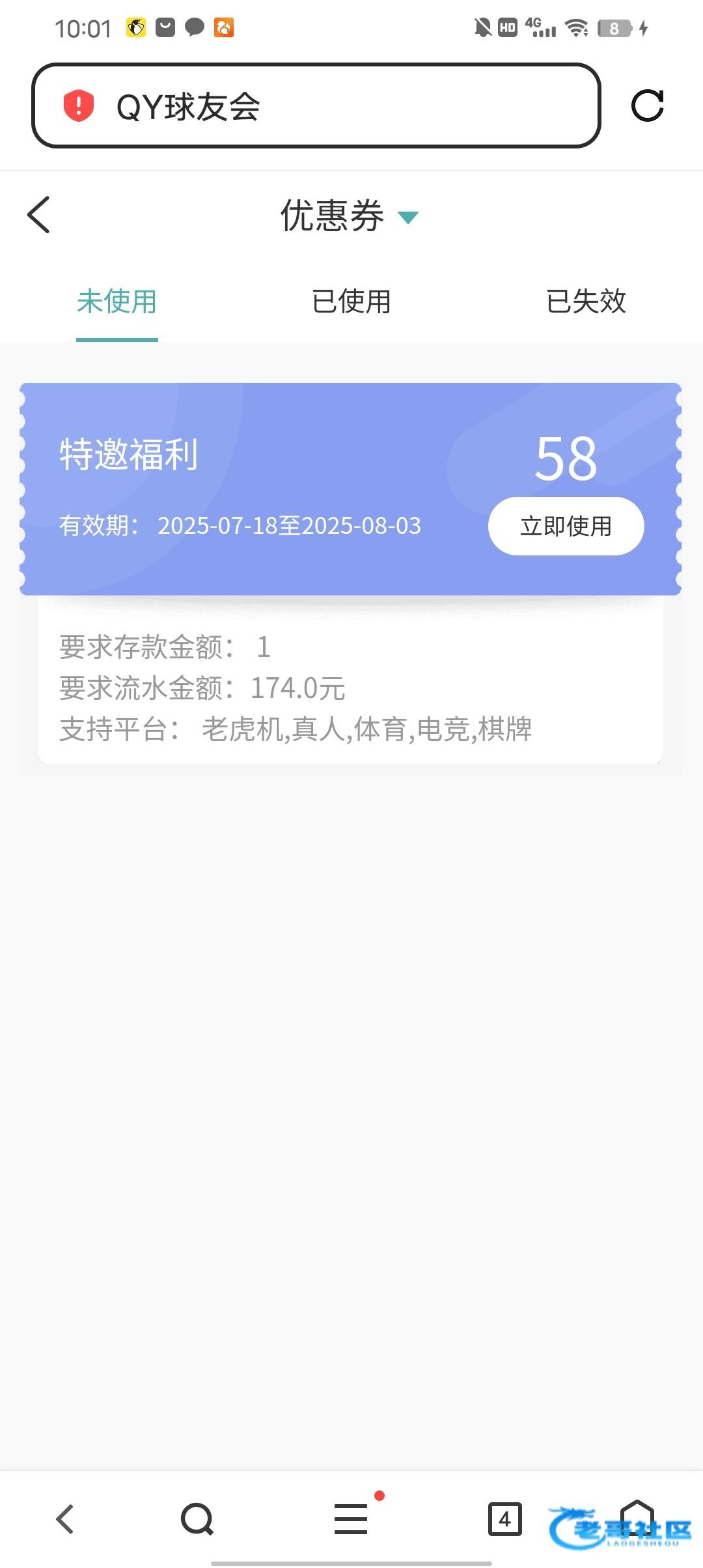Go to the browser home page

637,1519
